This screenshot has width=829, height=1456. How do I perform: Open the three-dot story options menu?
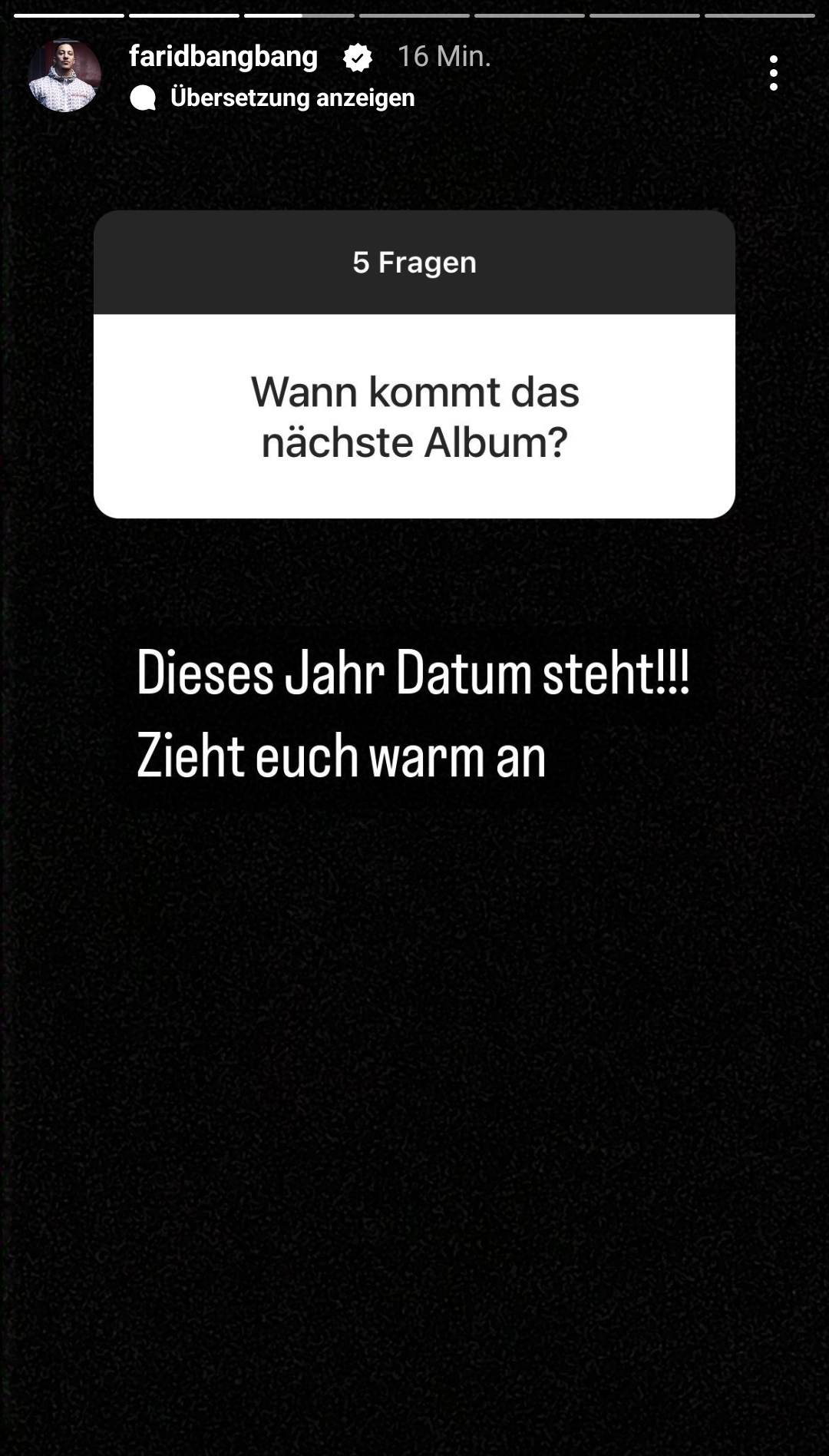pyautogui.click(x=773, y=73)
